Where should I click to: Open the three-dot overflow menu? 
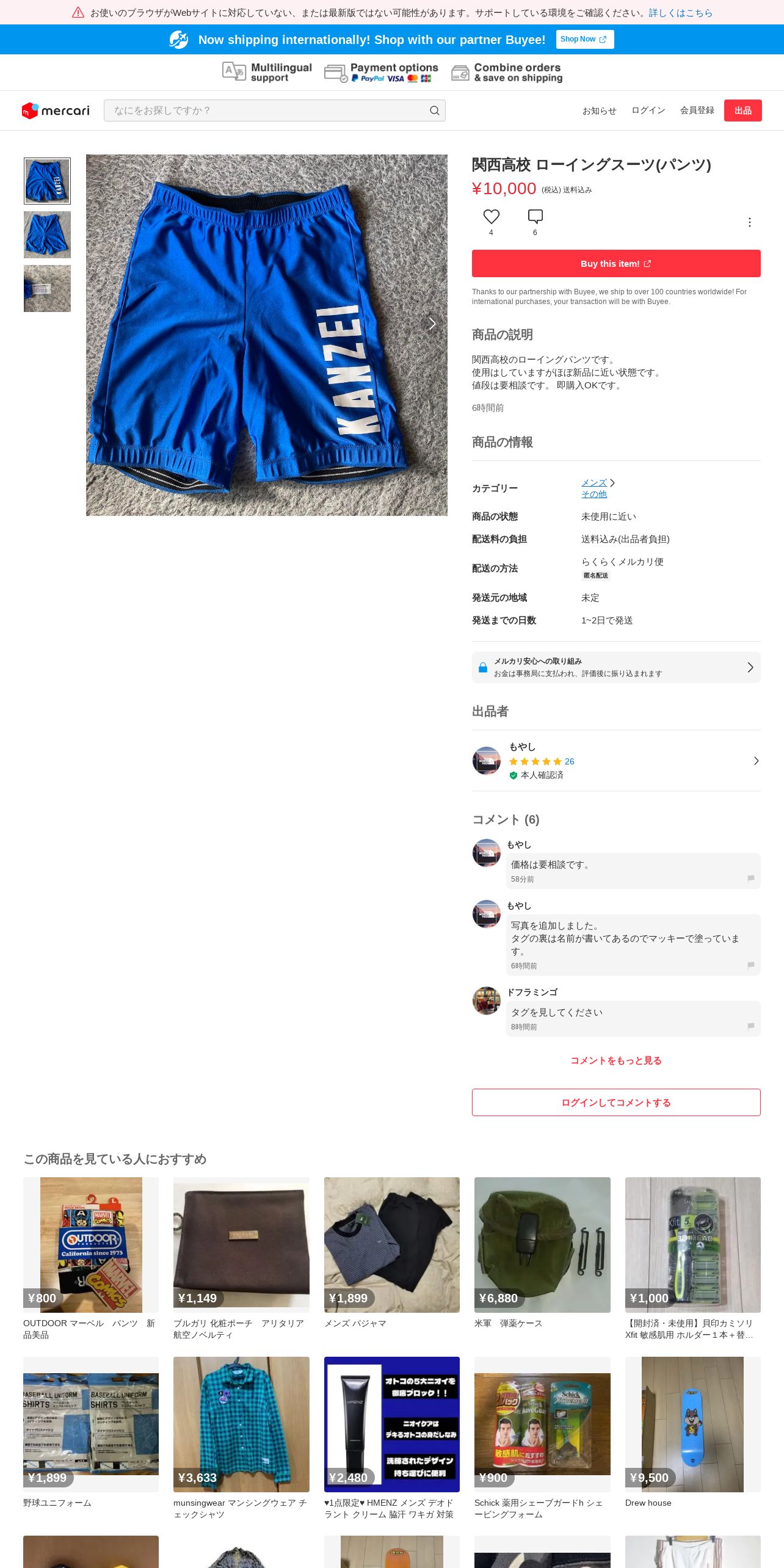tap(749, 222)
